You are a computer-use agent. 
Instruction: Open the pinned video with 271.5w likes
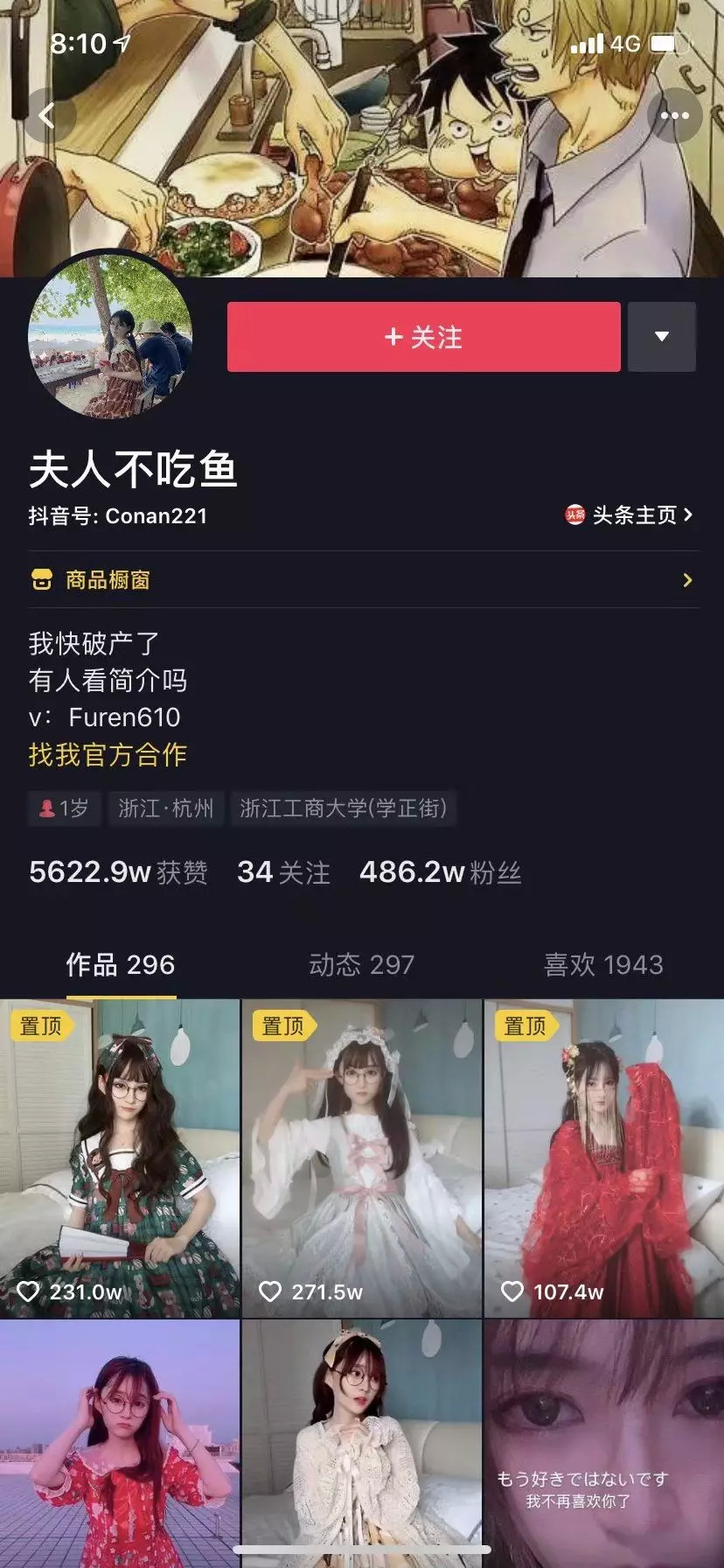[x=361, y=1158]
